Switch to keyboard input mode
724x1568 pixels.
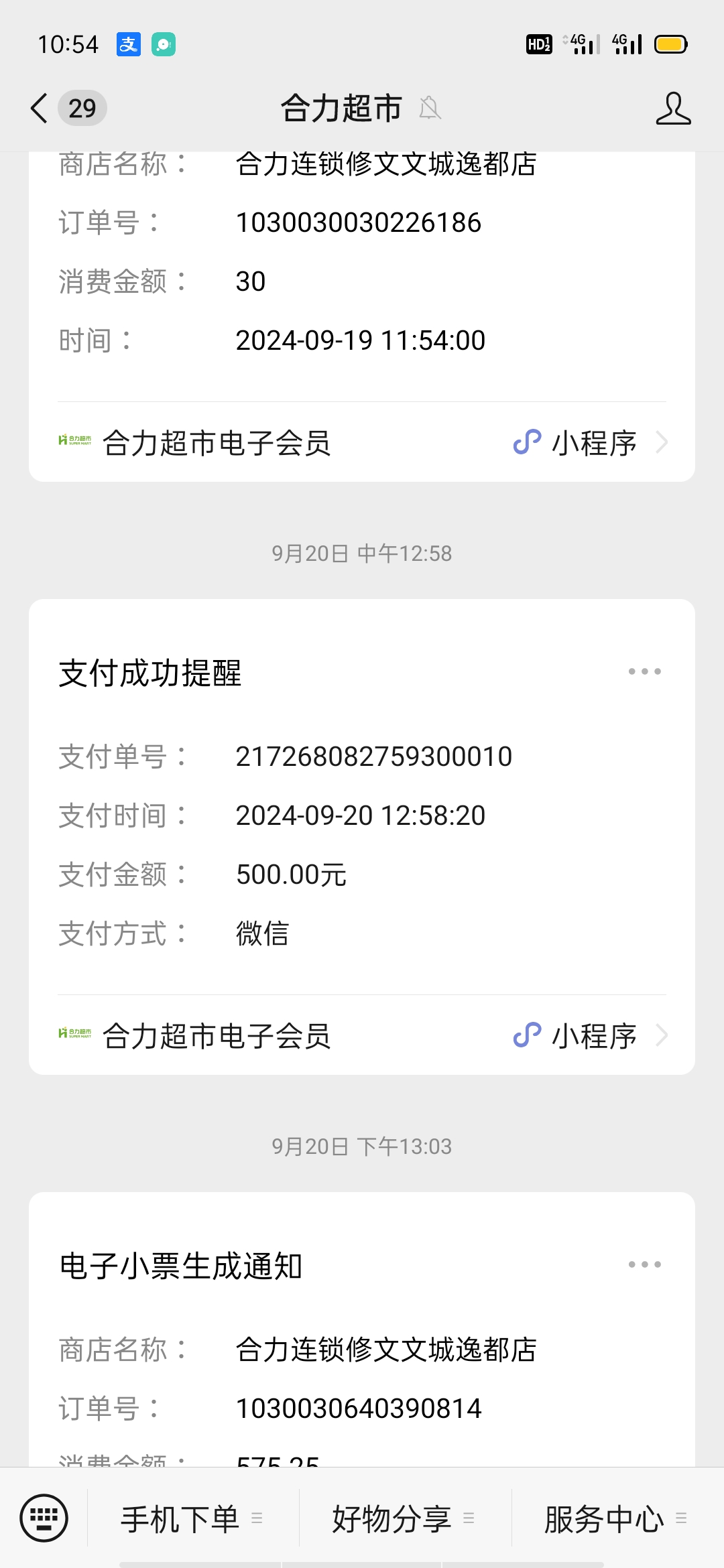point(44,1518)
